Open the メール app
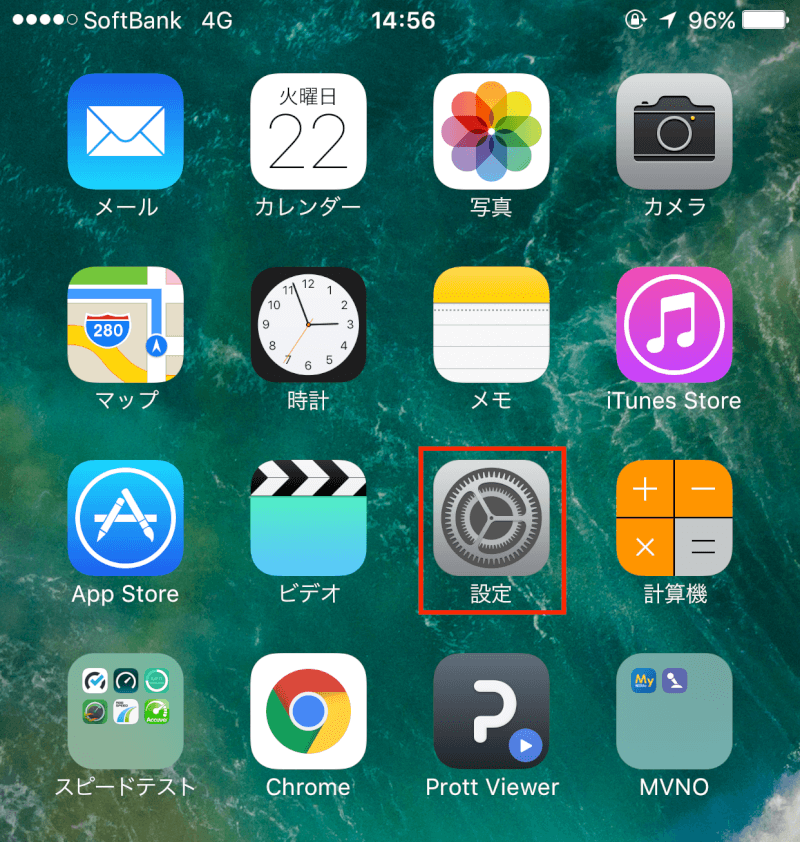The width and height of the screenshot is (800, 842). click(x=126, y=132)
